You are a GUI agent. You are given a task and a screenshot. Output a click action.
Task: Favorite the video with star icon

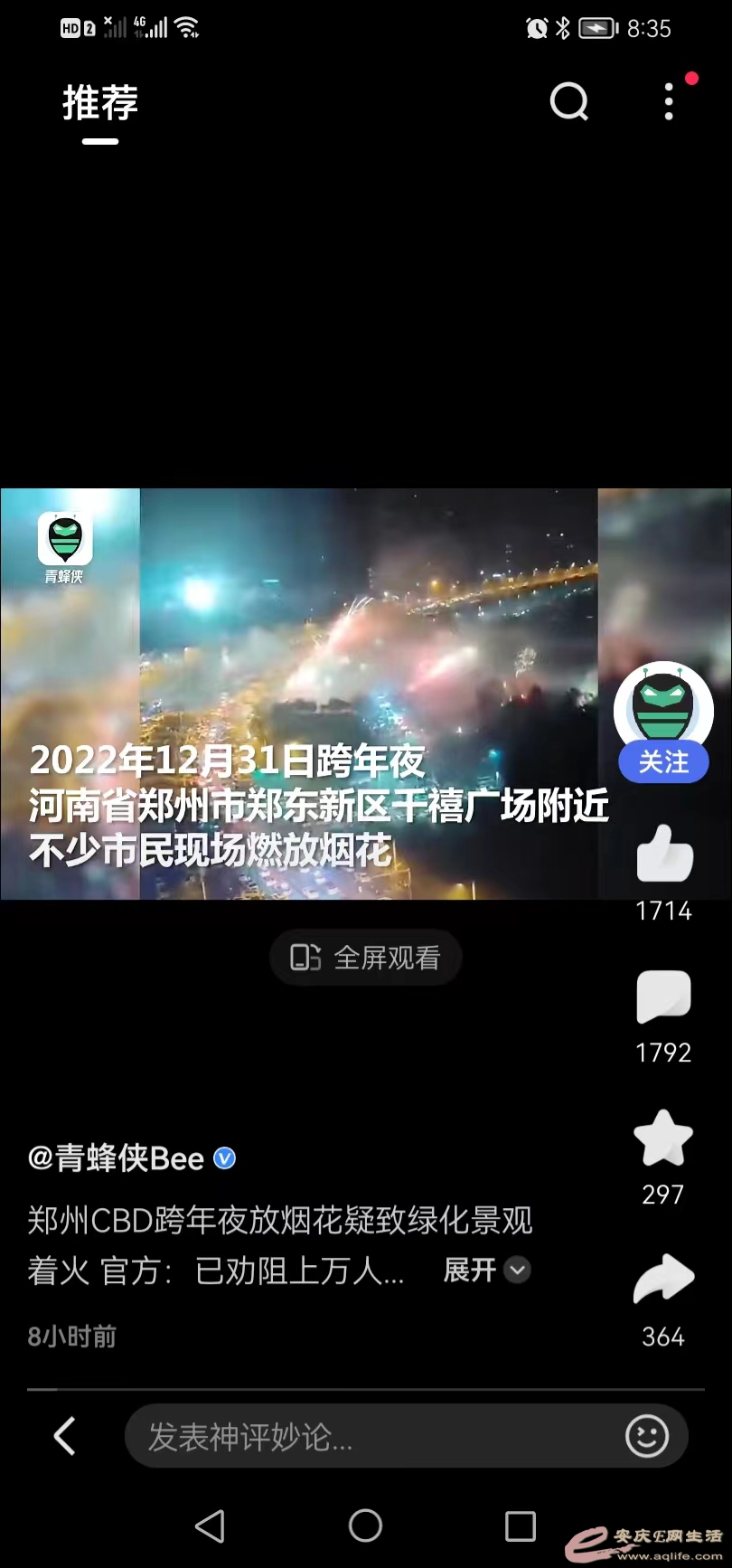pyautogui.click(x=663, y=1138)
